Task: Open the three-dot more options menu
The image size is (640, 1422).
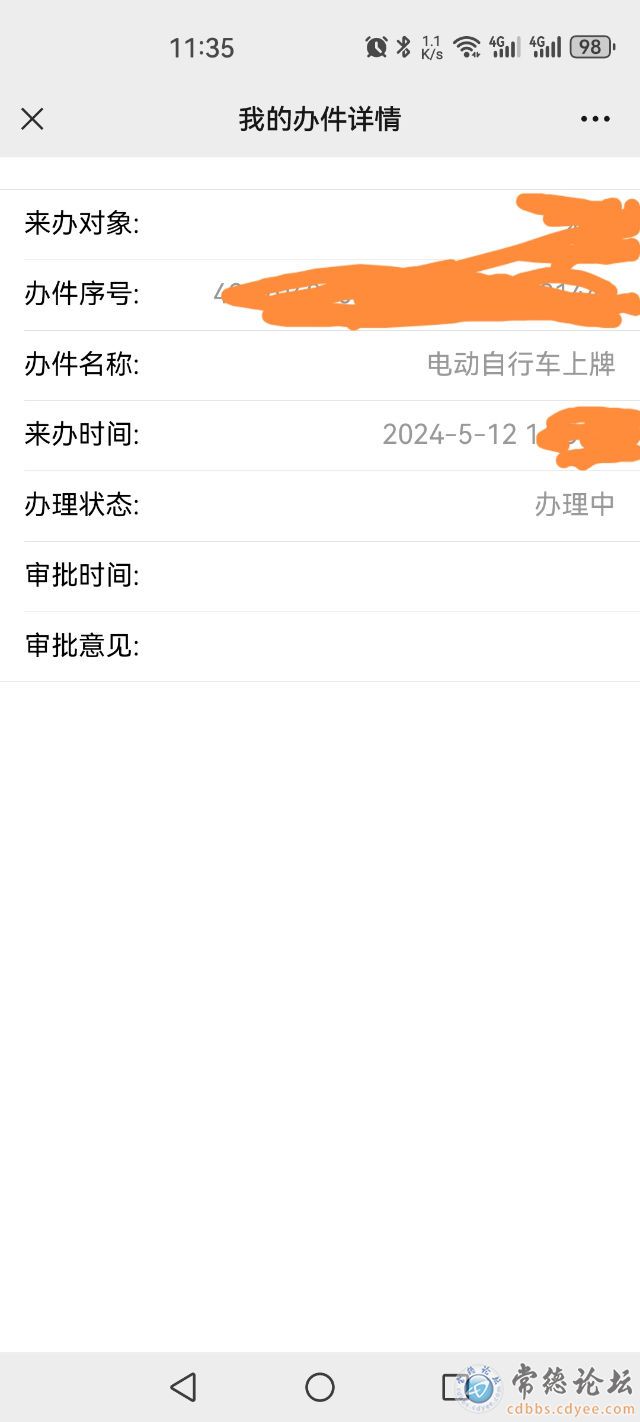Action: (595, 119)
